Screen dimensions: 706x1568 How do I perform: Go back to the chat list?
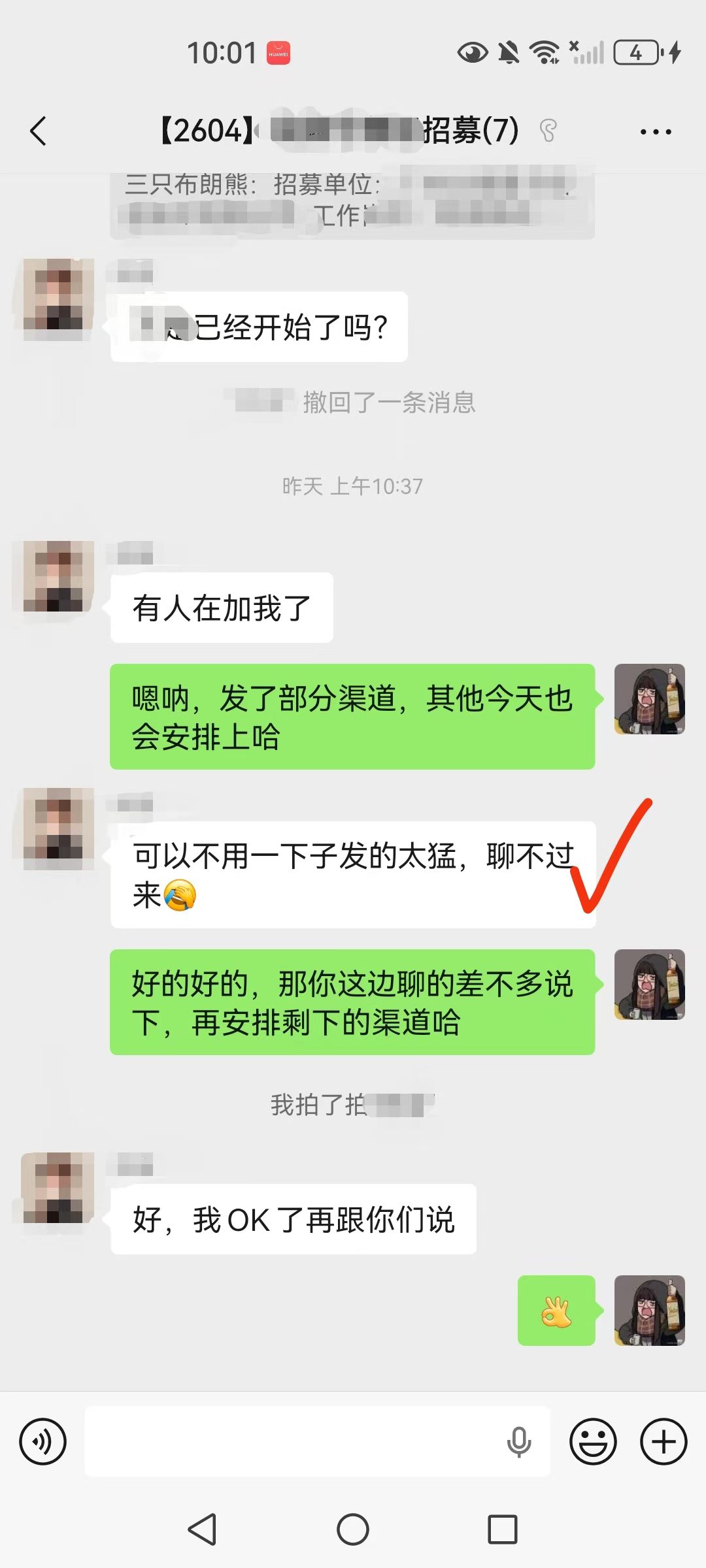pos(39,131)
